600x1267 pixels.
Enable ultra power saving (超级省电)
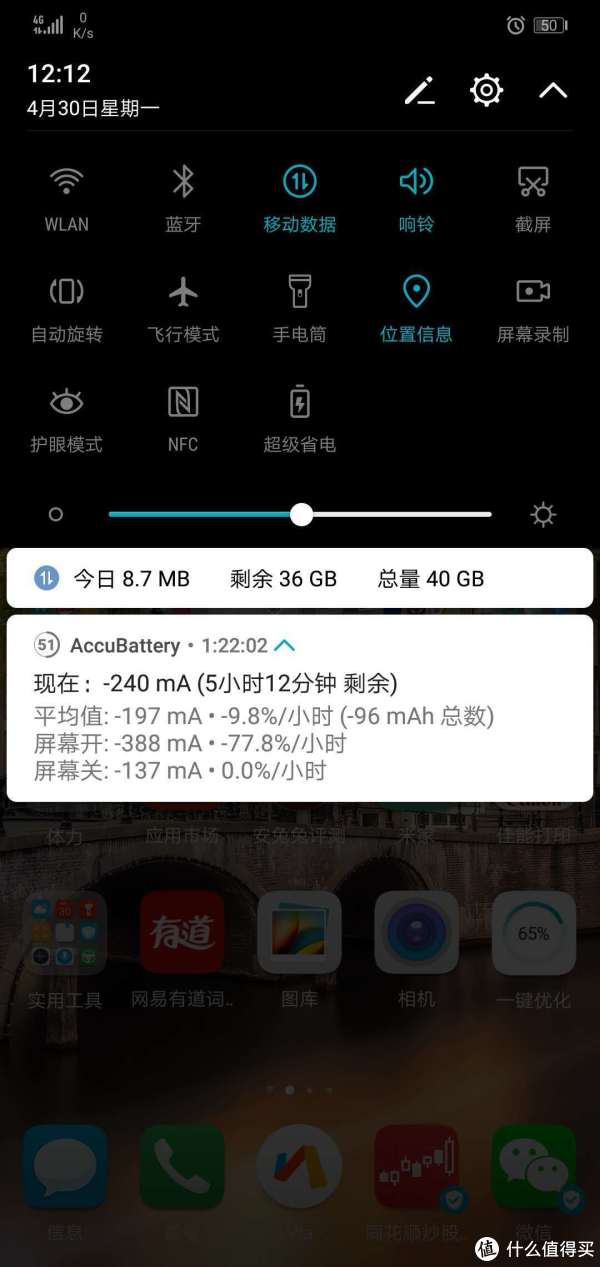point(300,418)
